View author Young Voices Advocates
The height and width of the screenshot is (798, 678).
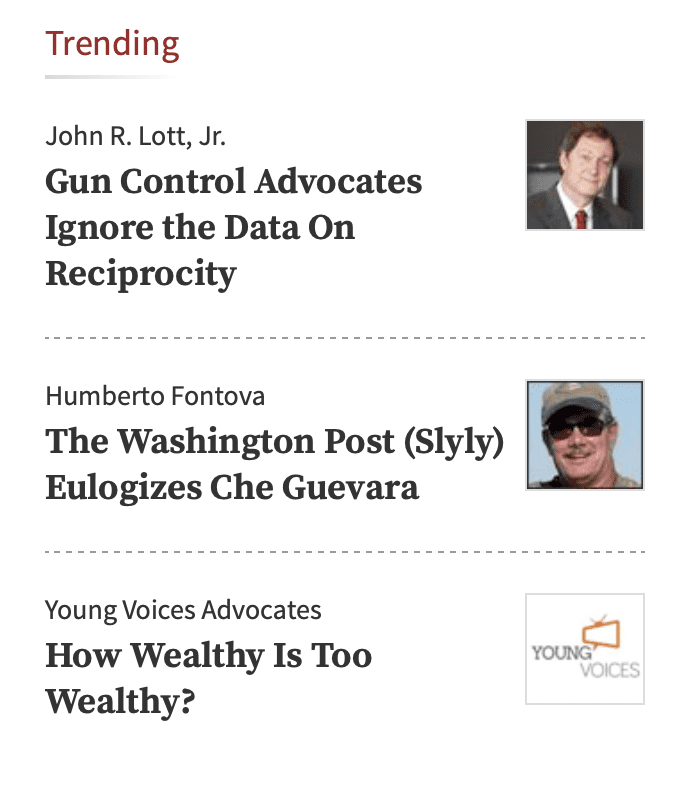183,609
